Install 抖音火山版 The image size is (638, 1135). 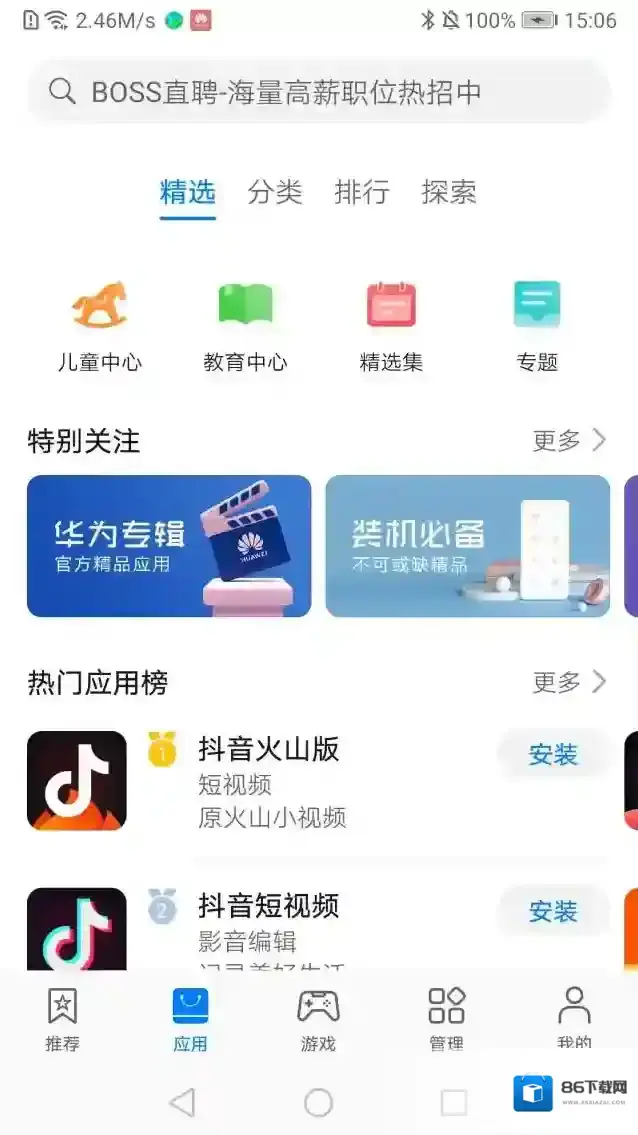pyautogui.click(x=553, y=755)
